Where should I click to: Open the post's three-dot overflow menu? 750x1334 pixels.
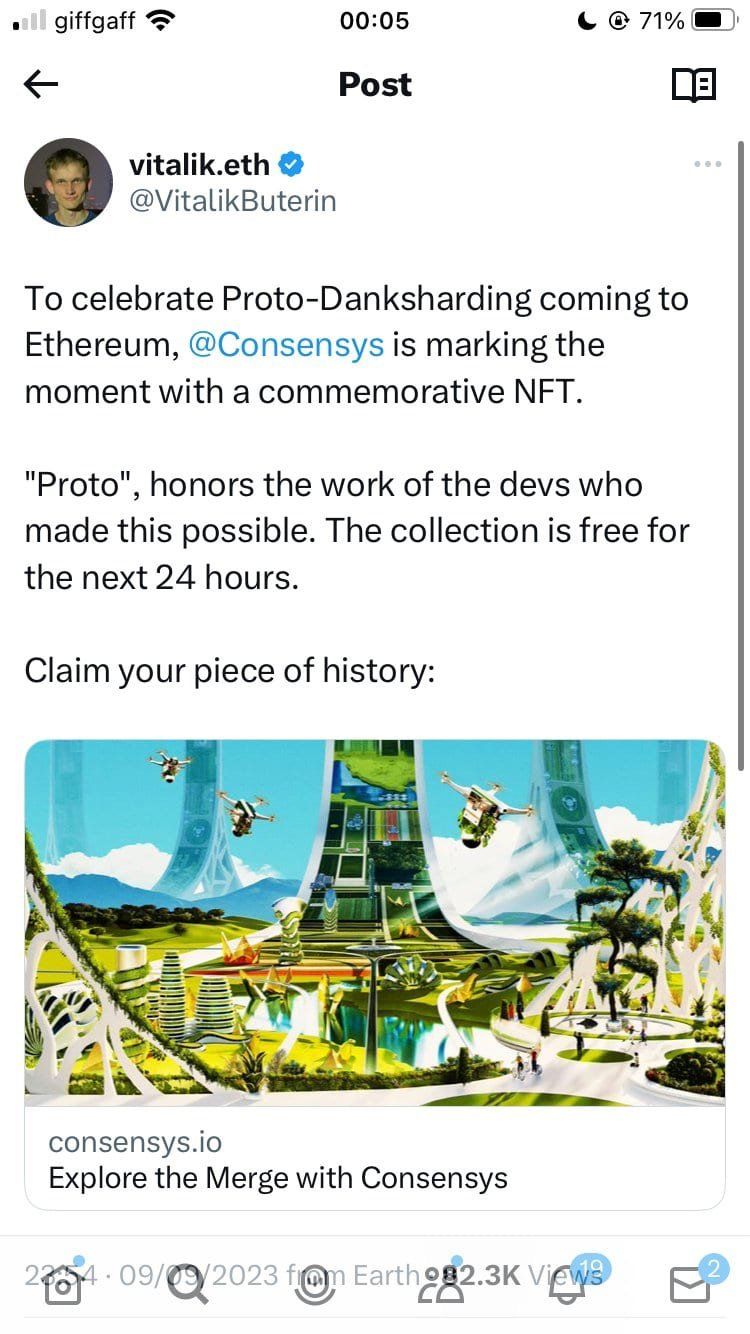707,164
